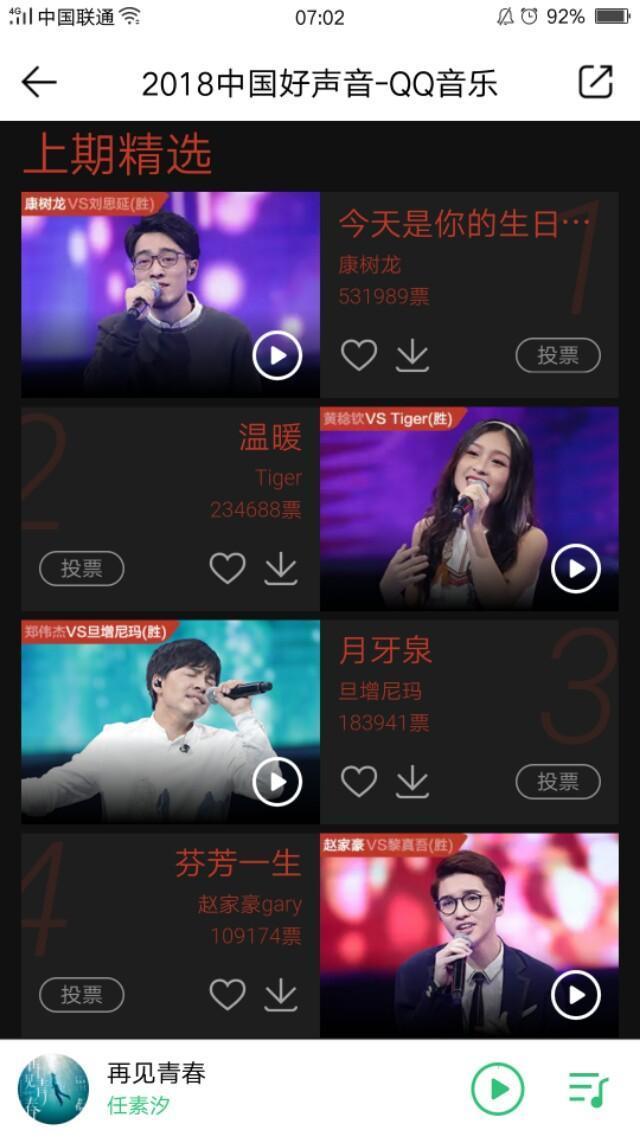Like the song 芬芳一生
640x1137 pixels.
227,995
